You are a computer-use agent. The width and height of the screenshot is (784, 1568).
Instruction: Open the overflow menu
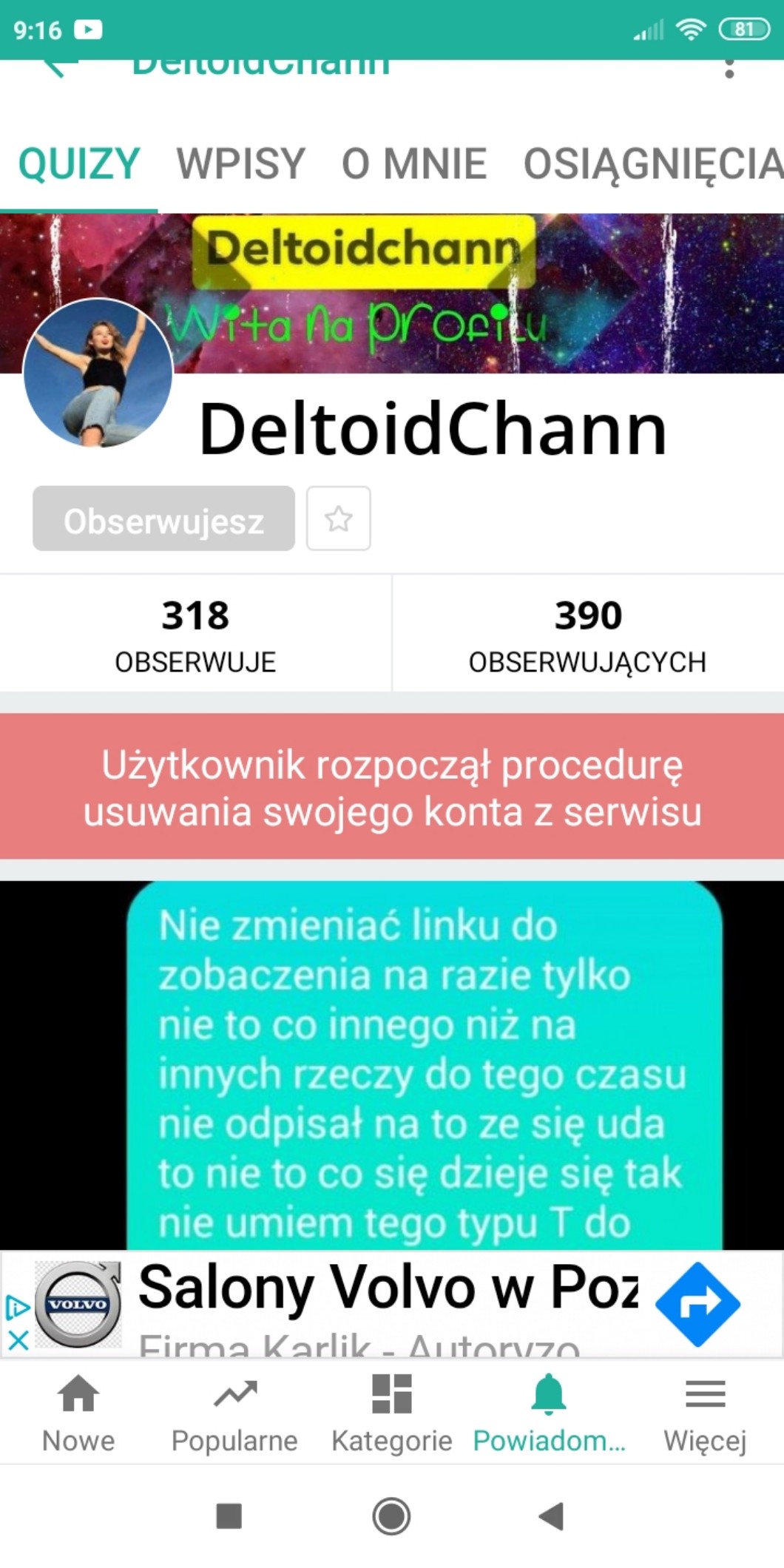pos(729,68)
